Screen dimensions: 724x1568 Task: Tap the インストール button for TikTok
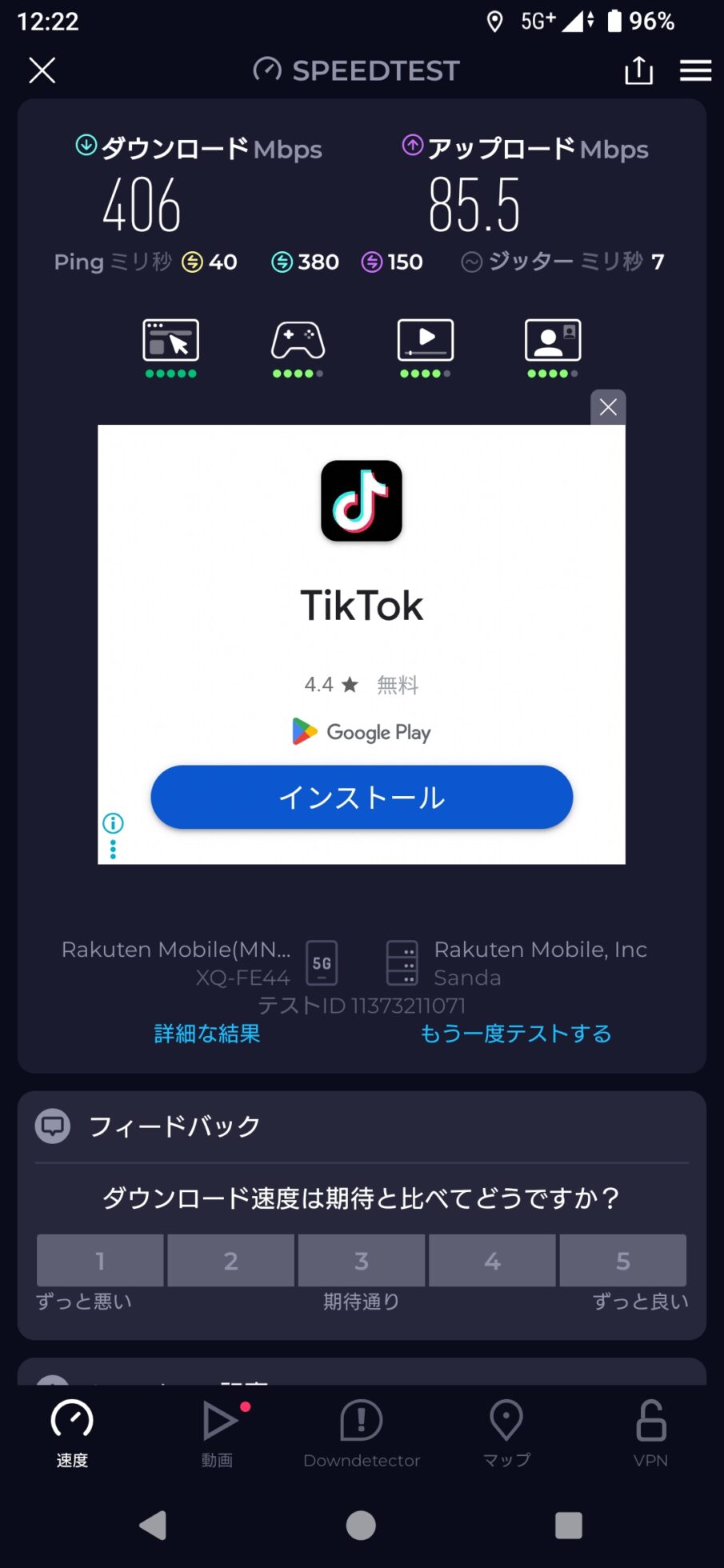click(x=362, y=797)
